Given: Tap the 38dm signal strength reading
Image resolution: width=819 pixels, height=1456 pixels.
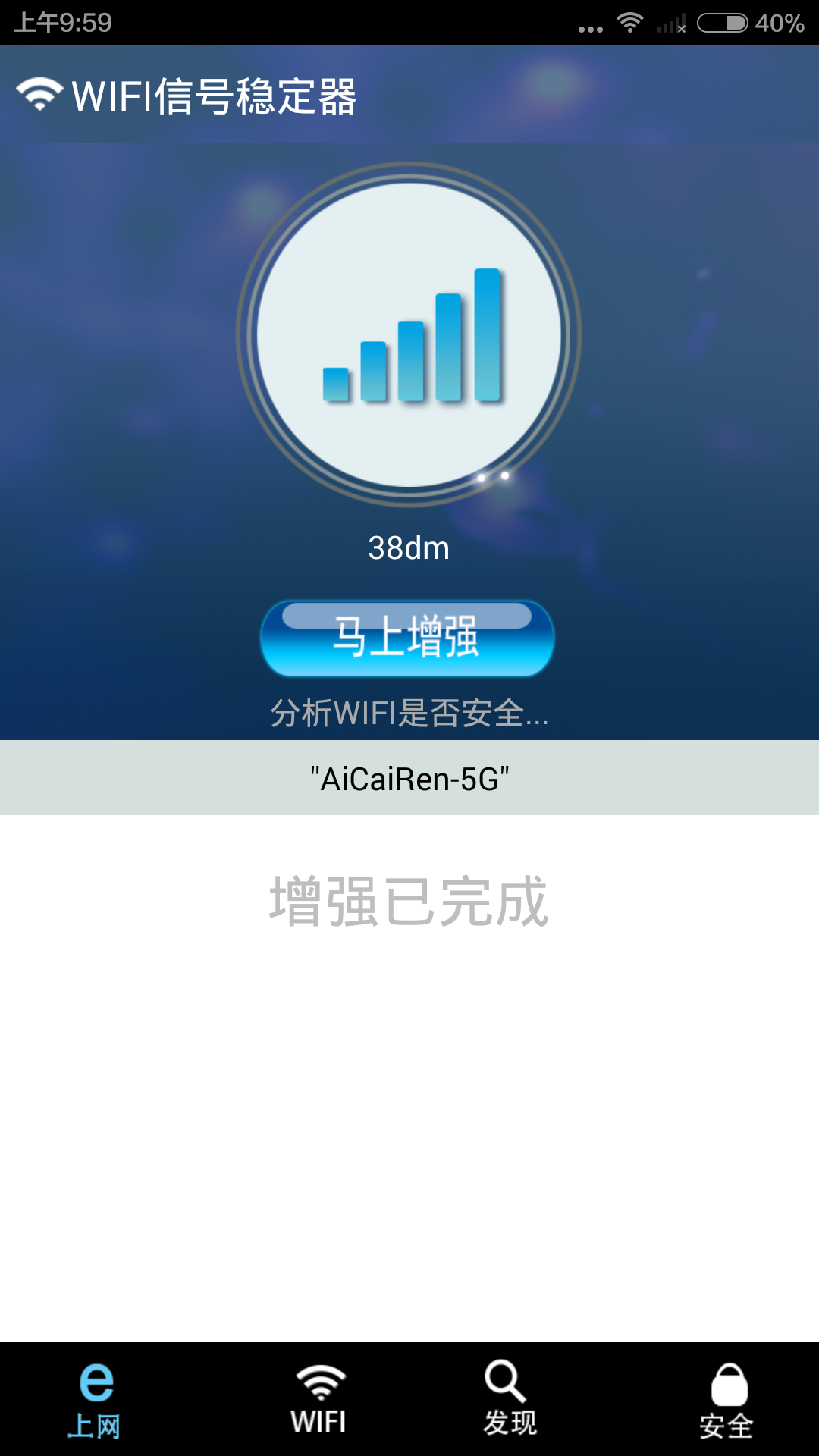Looking at the screenshot, I should pos(409,548).
